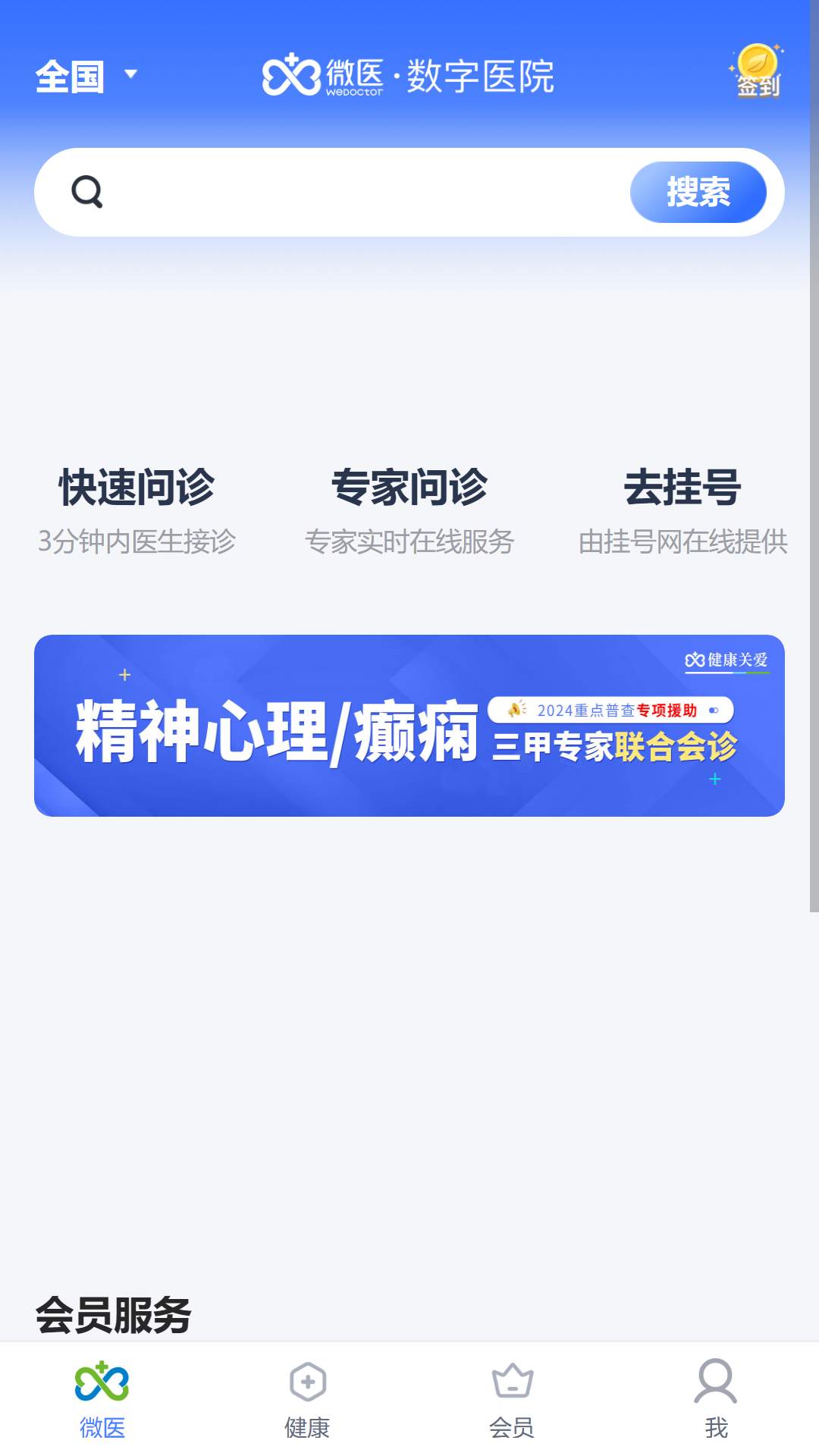Select 去挂号 appointment registration
Image resolution: width=819 pixels, height=1456 pixels.
click(x=682, y=510)
